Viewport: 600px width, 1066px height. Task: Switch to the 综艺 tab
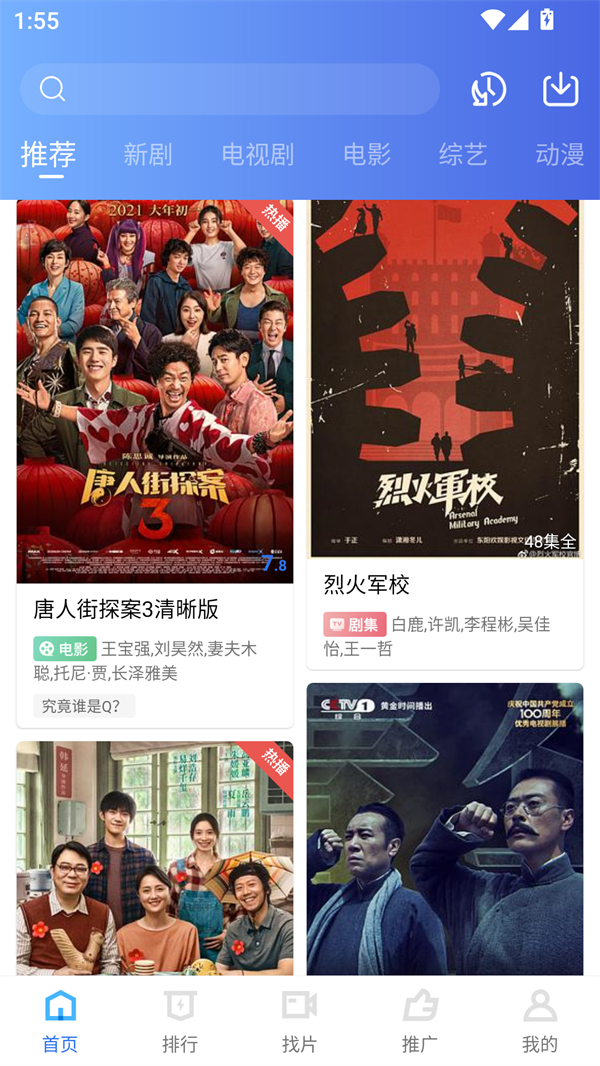click(463, 155)
